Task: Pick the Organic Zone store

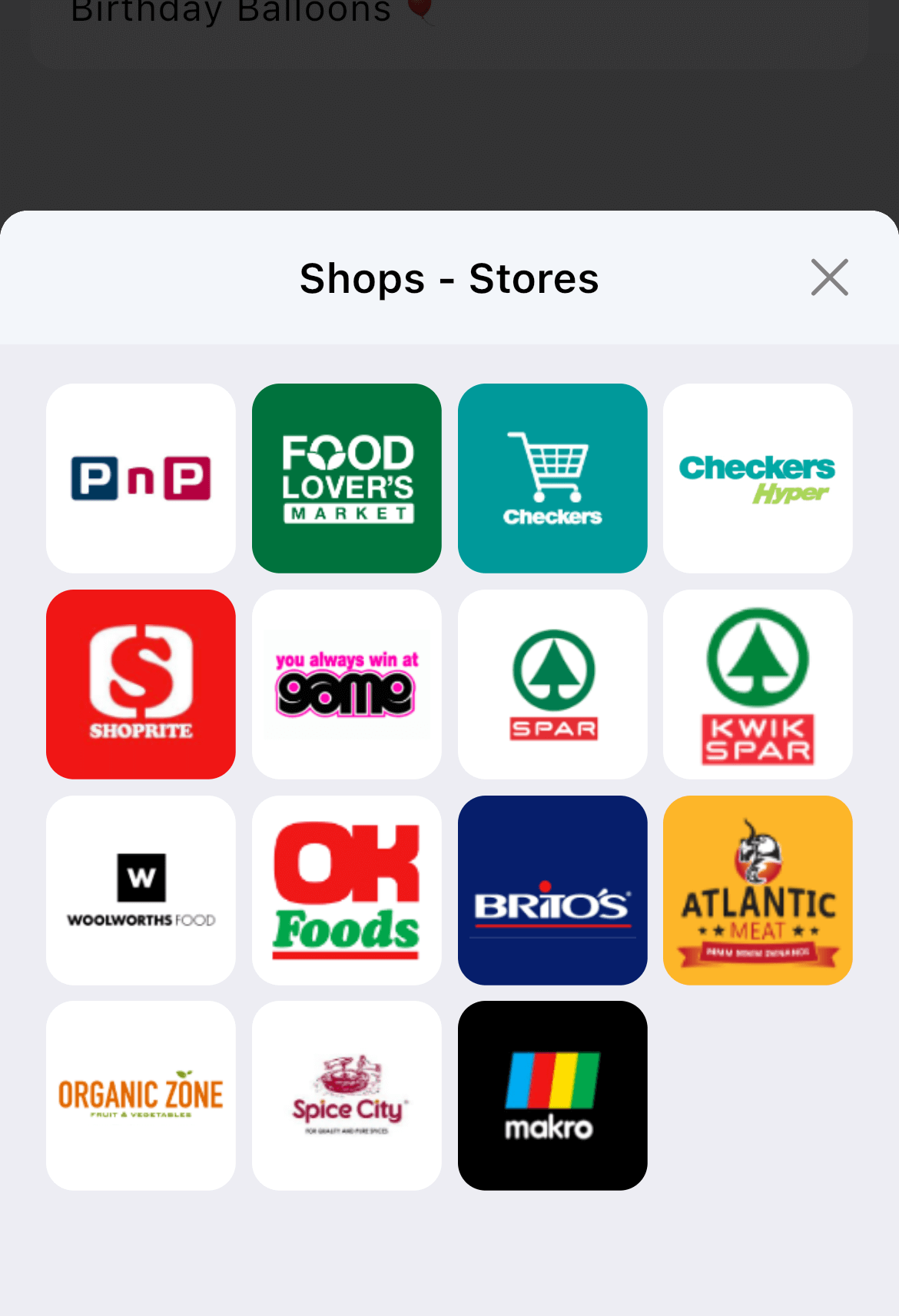Action: click(x=141, y=1095)
